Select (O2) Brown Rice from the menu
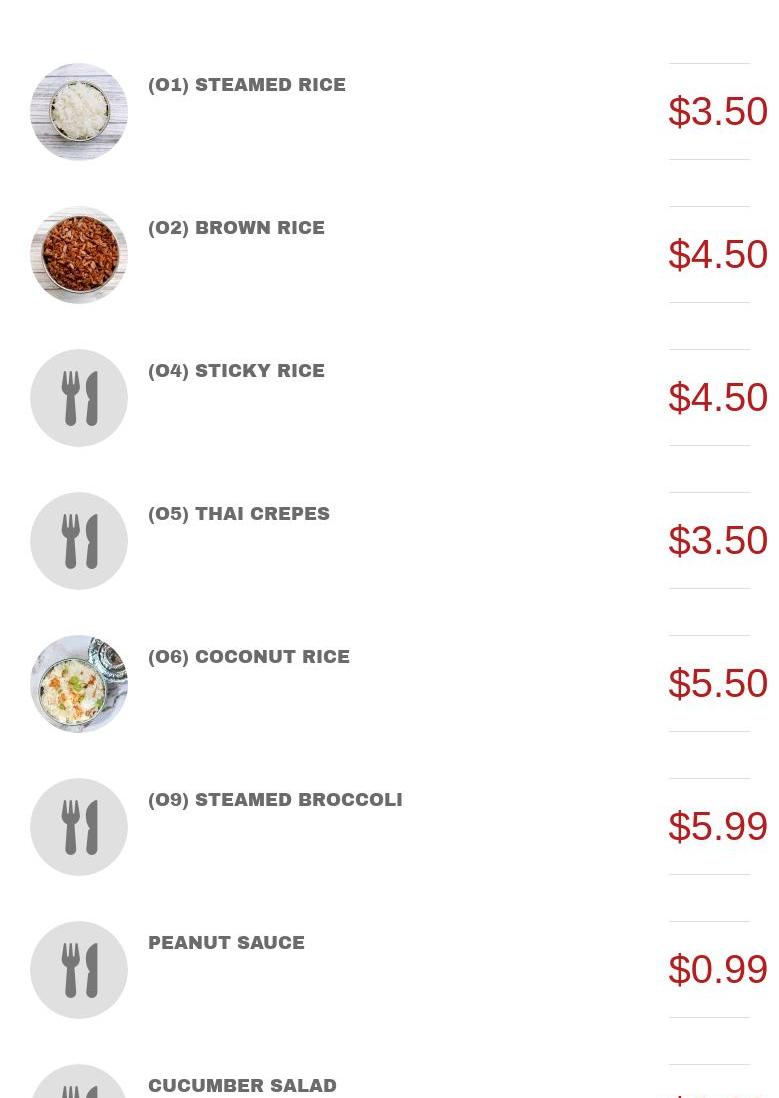This screenshot has height=1098, width=779. 236,228
